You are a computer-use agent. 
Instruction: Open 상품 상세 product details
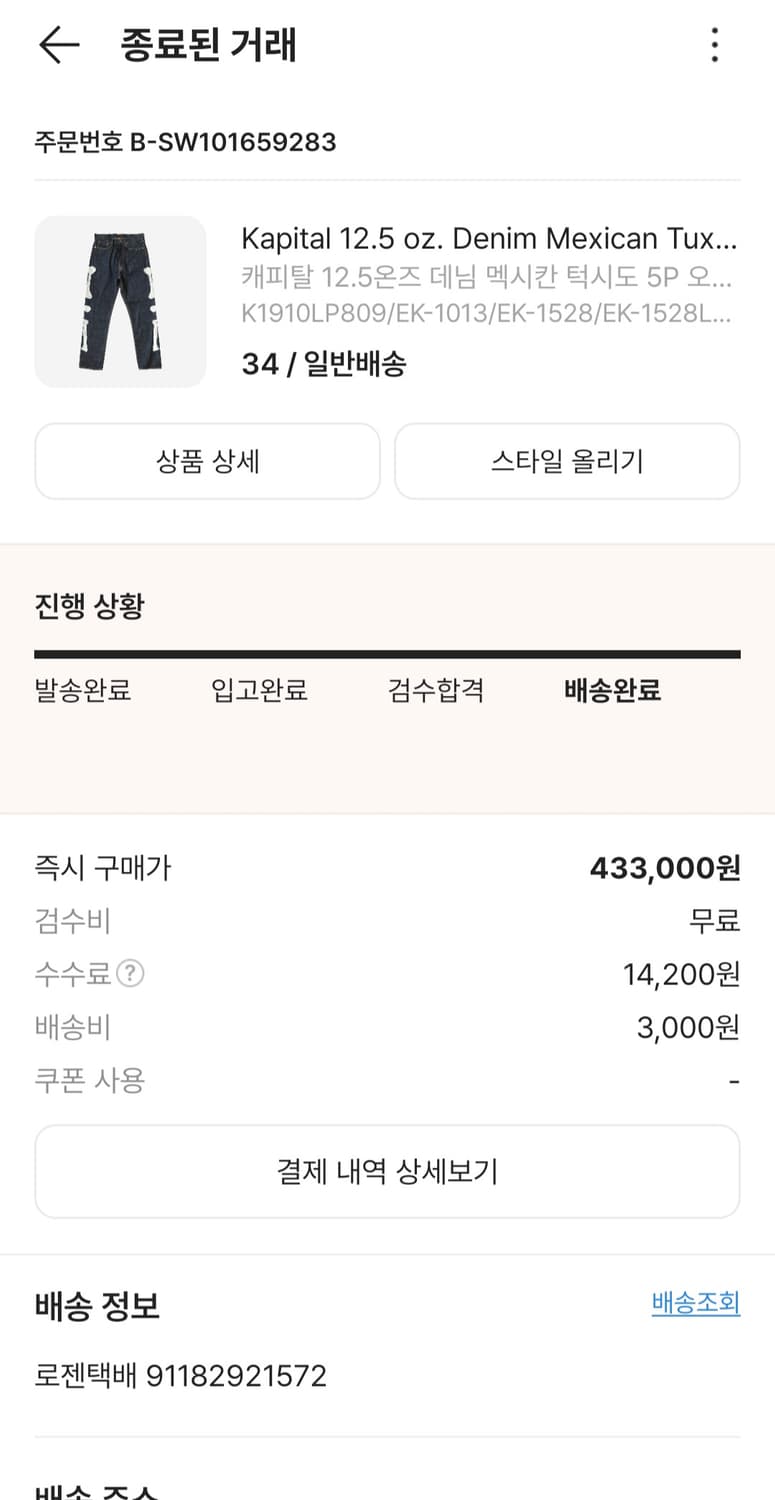tap(207, 461)
